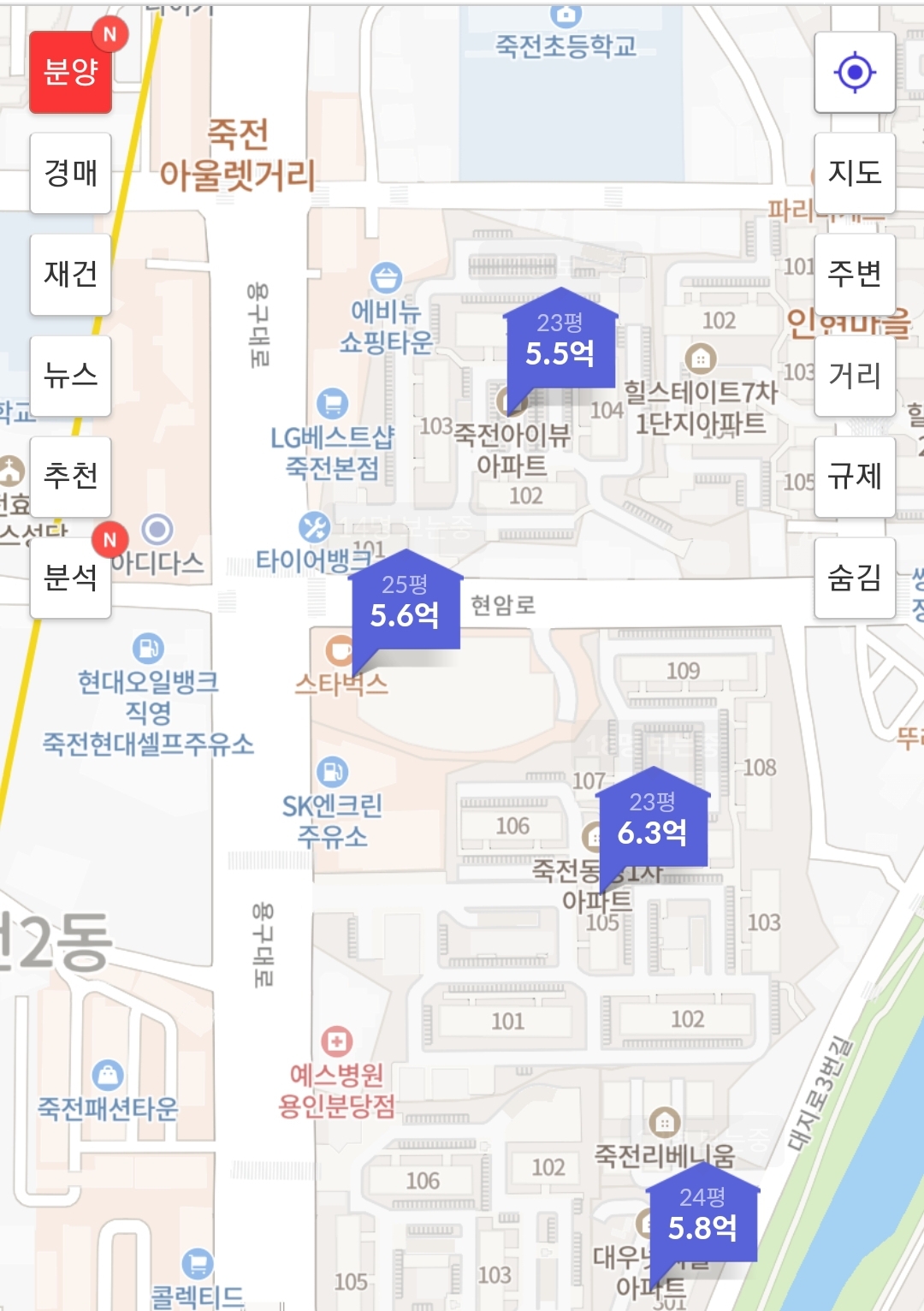
Task: Select the 경매 auction filter
Action: coord(71,173)
